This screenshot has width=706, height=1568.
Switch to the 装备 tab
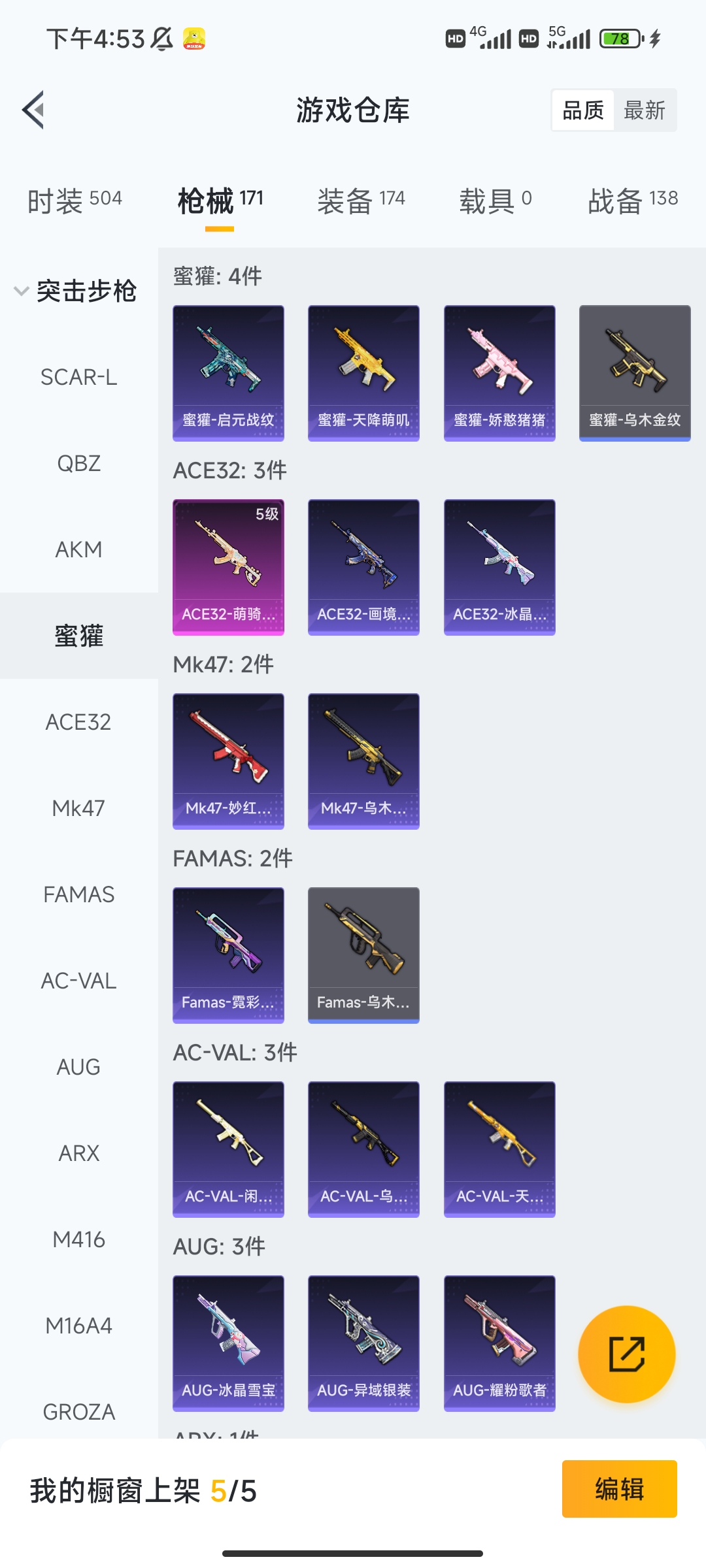[361, 201]
